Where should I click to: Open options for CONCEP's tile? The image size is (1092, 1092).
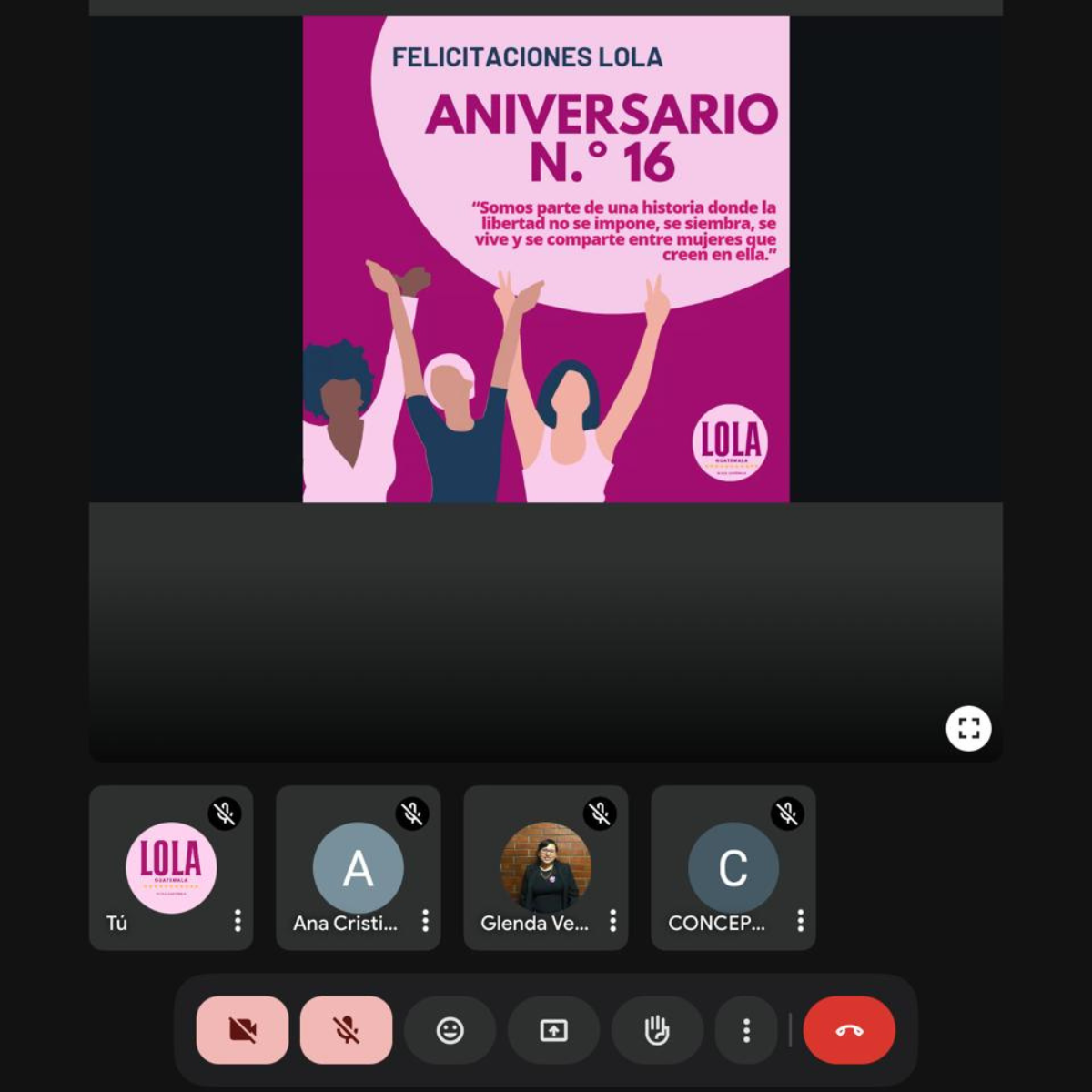pyautogui.click(x=800, y=921)
